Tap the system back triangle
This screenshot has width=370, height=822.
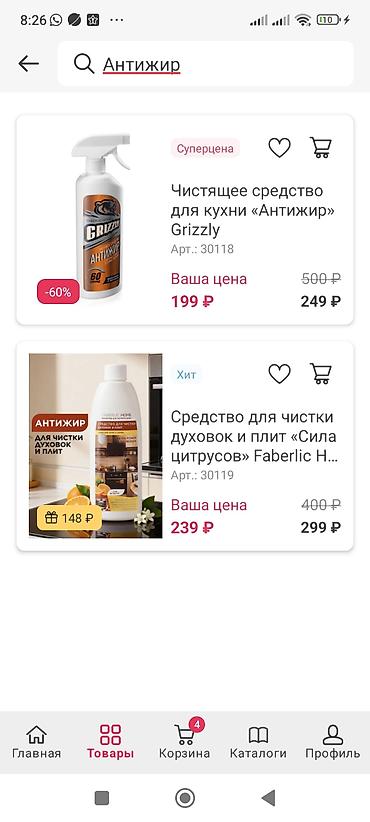click(x=268, y=798)
